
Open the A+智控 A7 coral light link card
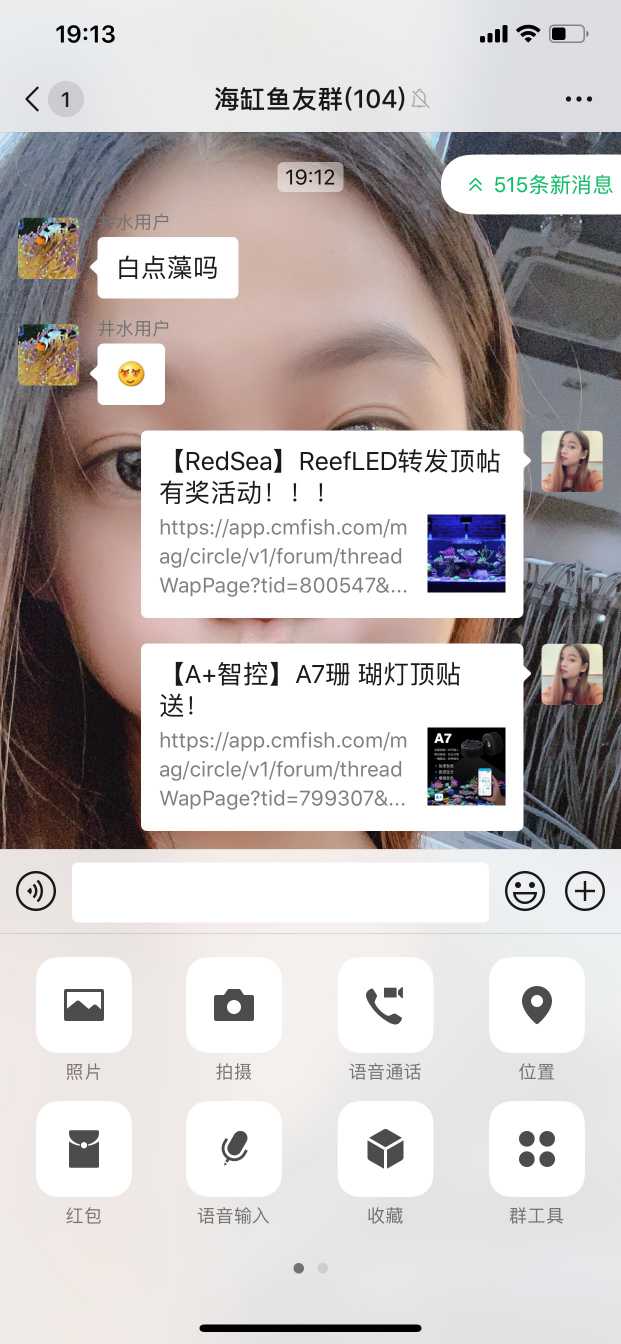332,737
